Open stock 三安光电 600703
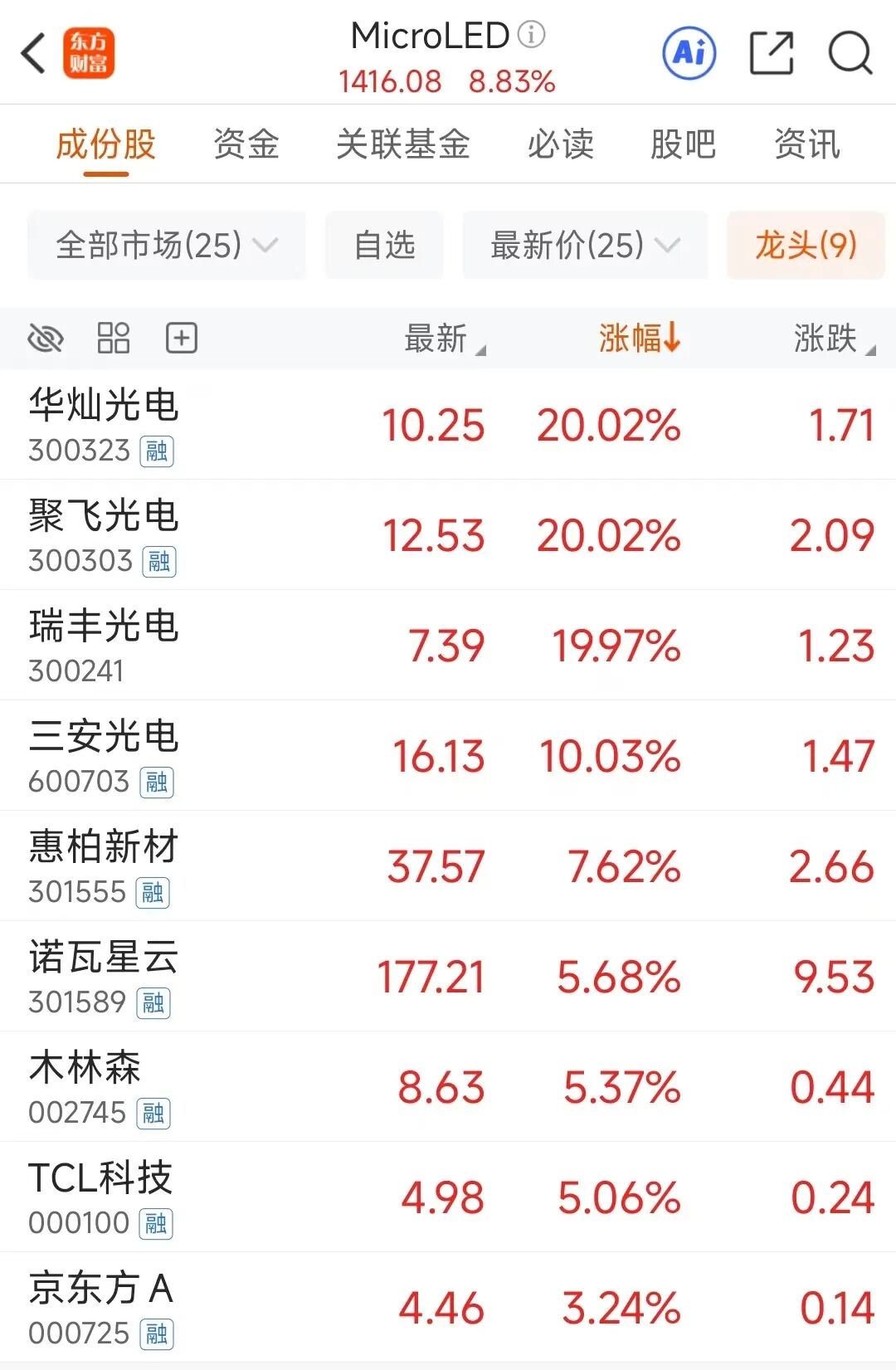The height and width of the screenshot is (1370, 896). click(104, 755)
